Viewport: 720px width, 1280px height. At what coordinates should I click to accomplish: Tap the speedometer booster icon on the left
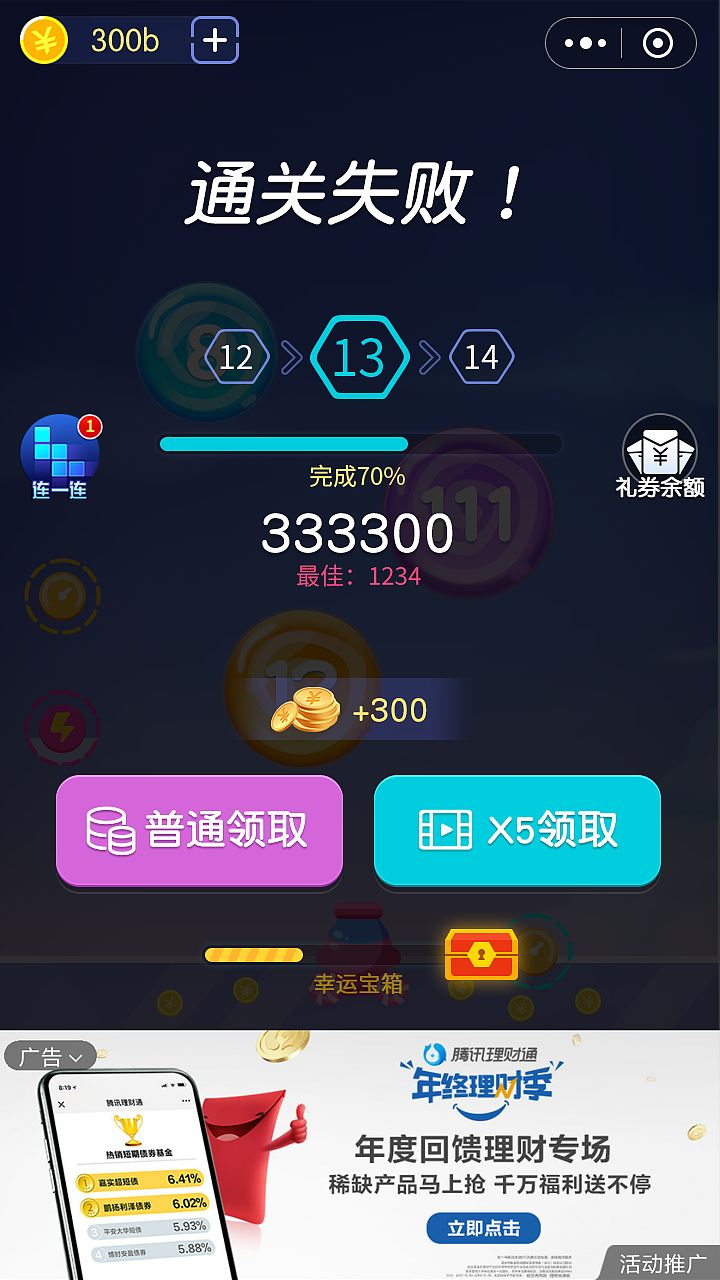click(x=62, y=595)
